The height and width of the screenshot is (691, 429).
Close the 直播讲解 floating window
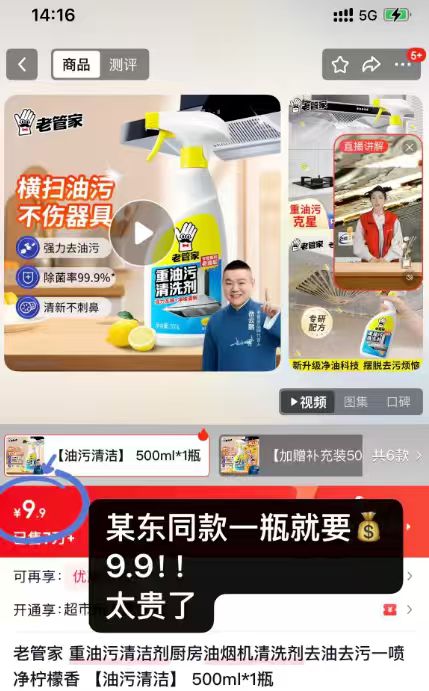pyautogui.click(x=409, y=148)
